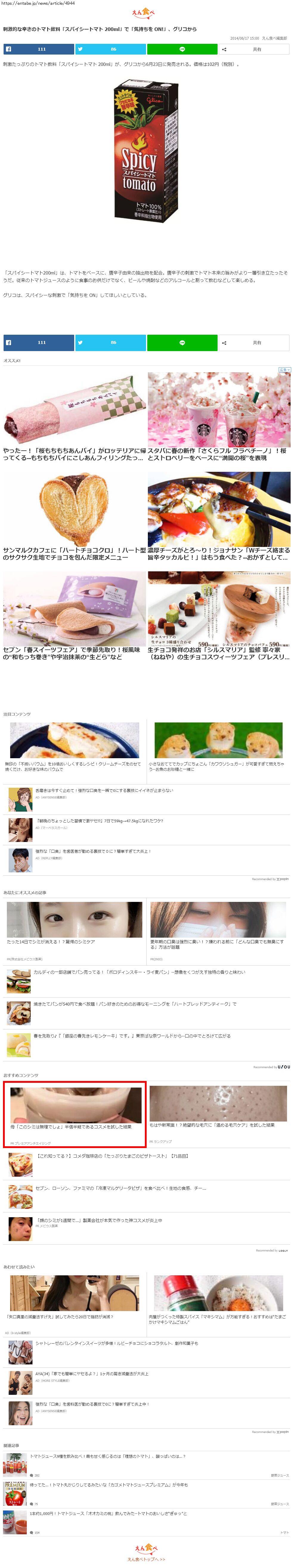Tap the このシミは無理でしょ sponsored card
Screen dimensions: 293x1568
click(75, 1110)
